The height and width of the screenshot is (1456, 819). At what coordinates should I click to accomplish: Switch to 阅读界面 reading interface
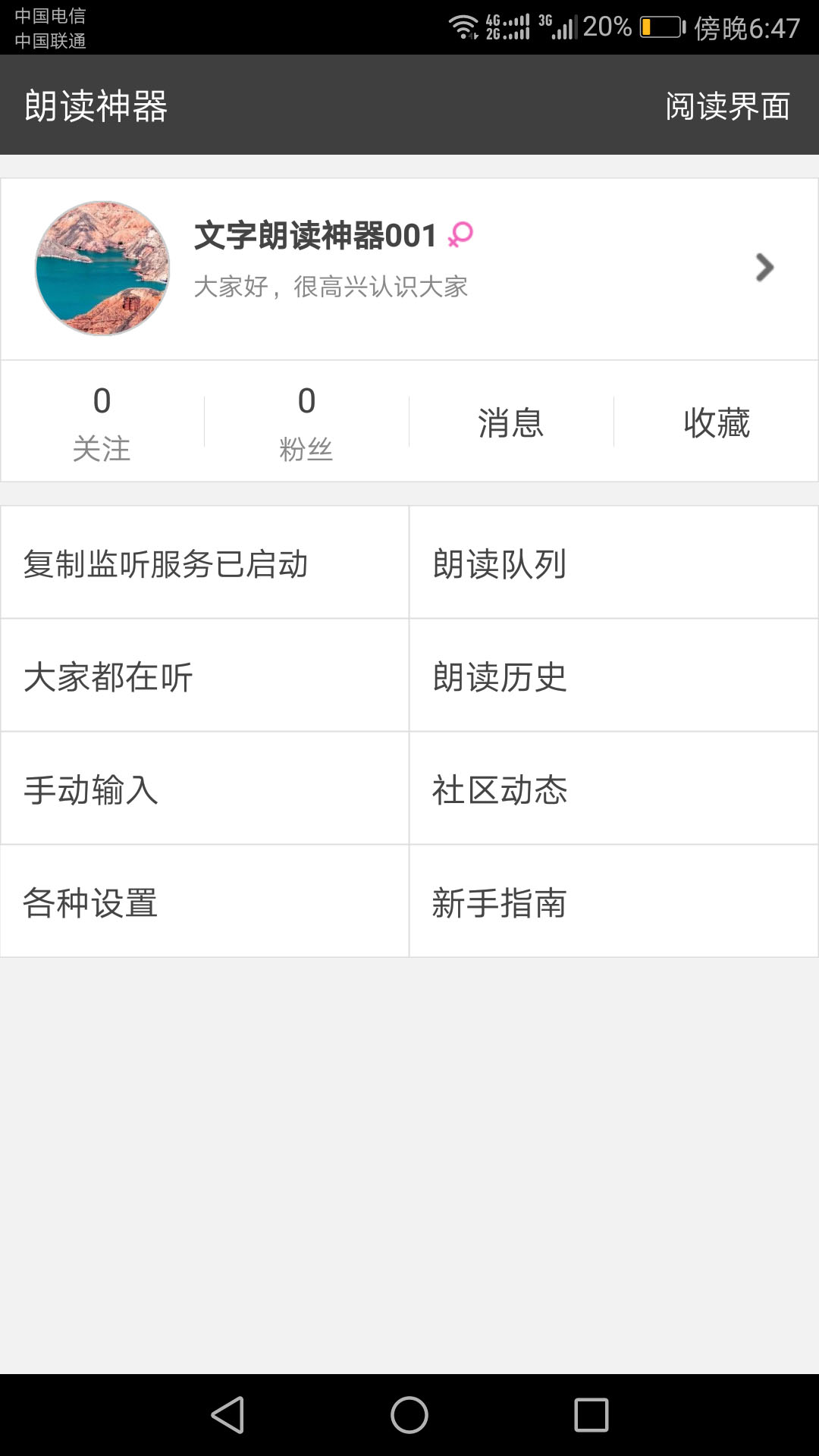point(726,105)
